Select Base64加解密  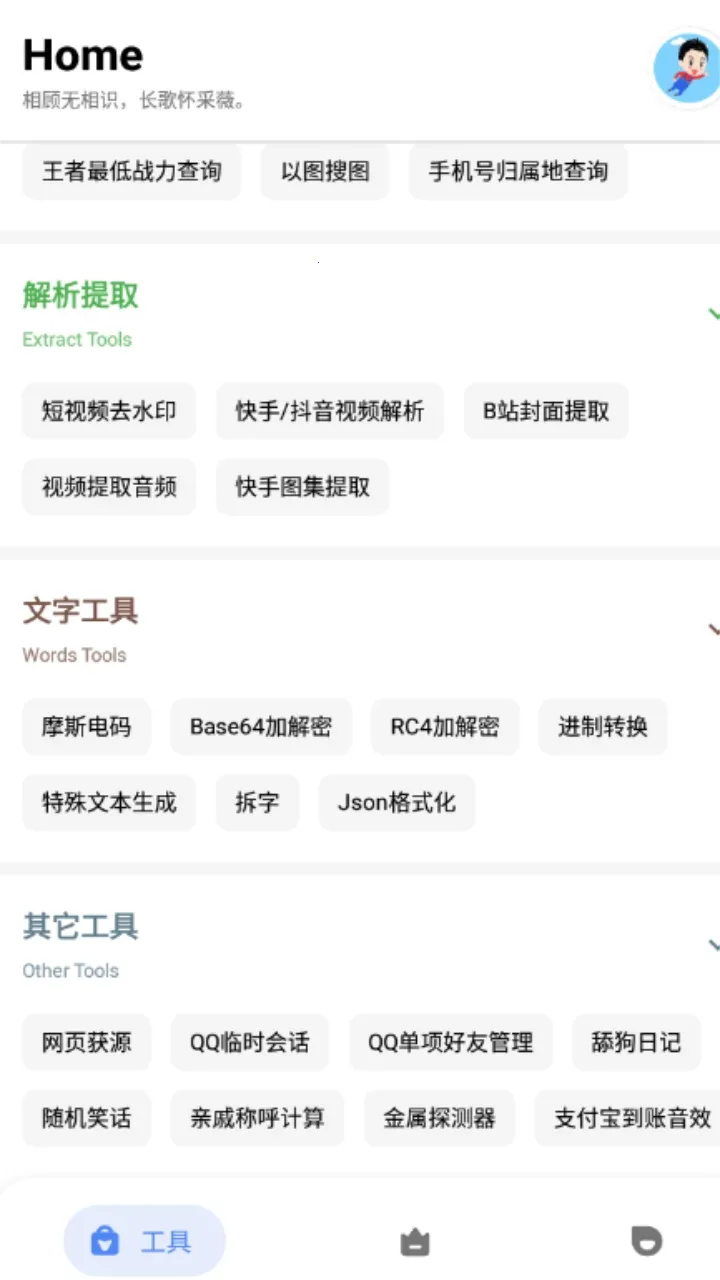(261, 726)
